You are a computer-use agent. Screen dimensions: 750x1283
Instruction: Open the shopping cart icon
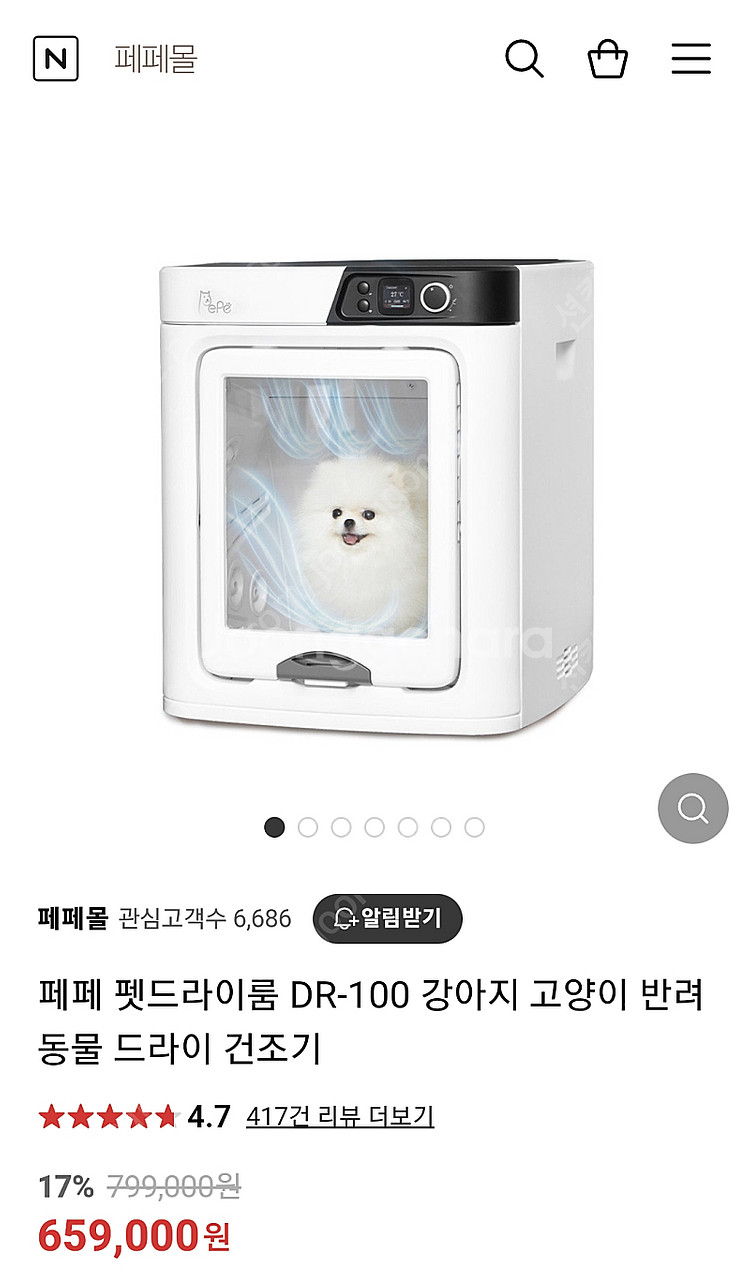click(x=607, y=60)
